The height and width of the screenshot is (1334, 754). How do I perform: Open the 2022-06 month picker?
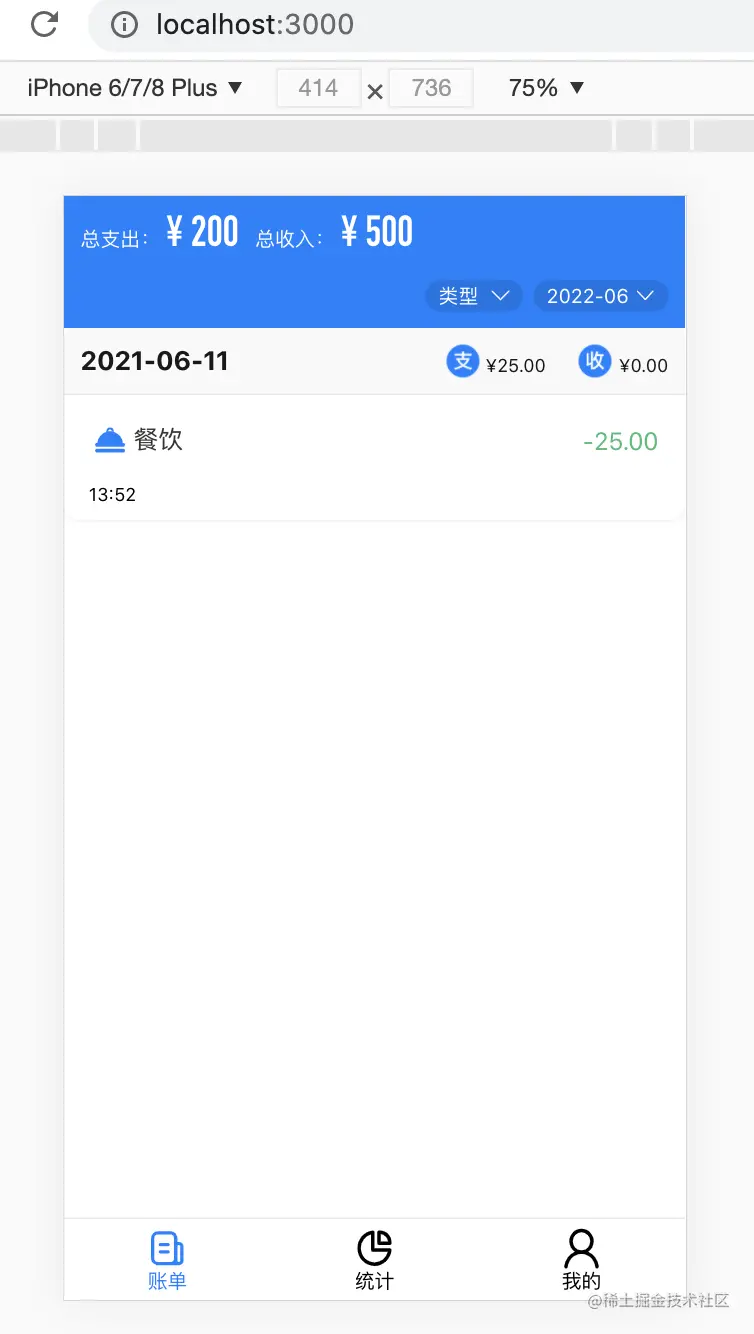(600, 296)
